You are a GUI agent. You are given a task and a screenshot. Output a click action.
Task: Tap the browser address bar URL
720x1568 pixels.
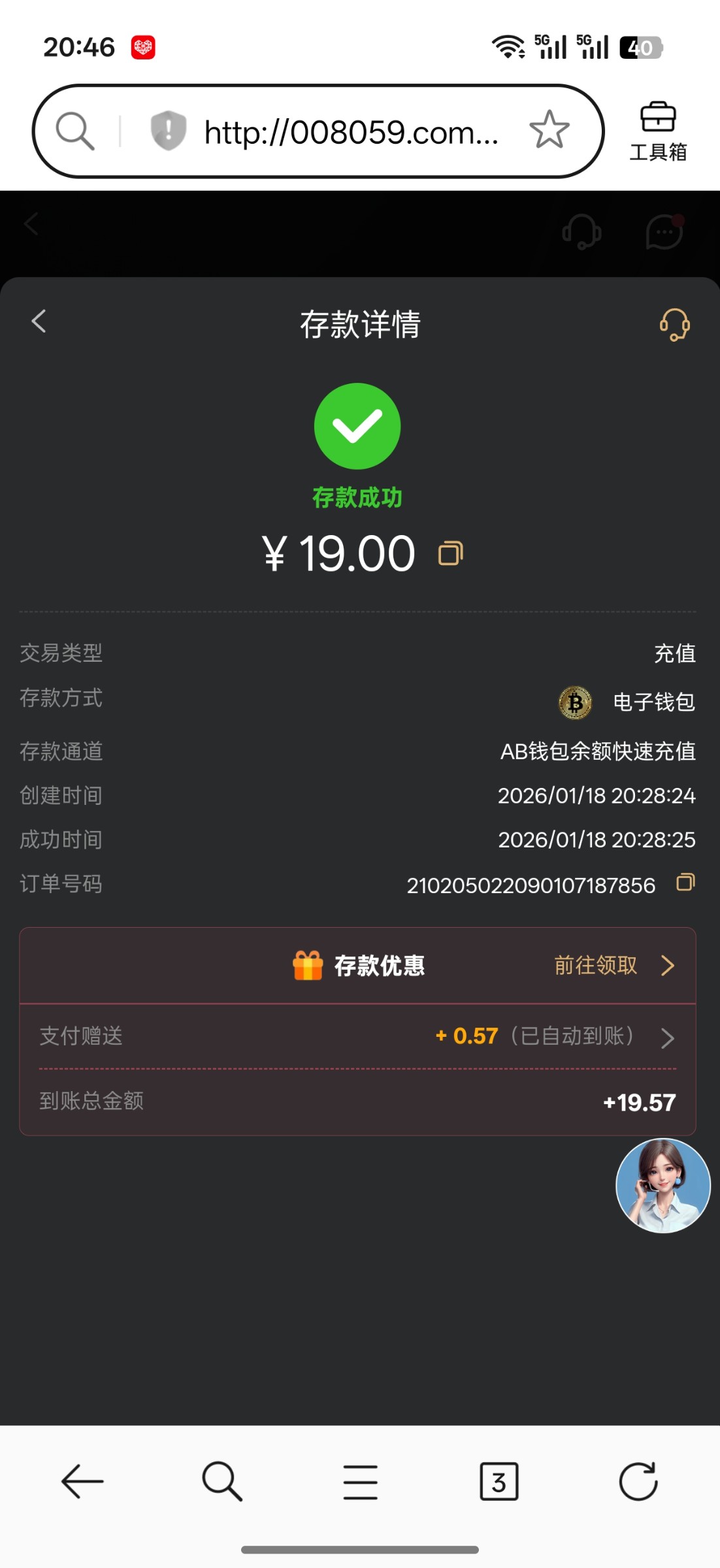coord(351,133)
